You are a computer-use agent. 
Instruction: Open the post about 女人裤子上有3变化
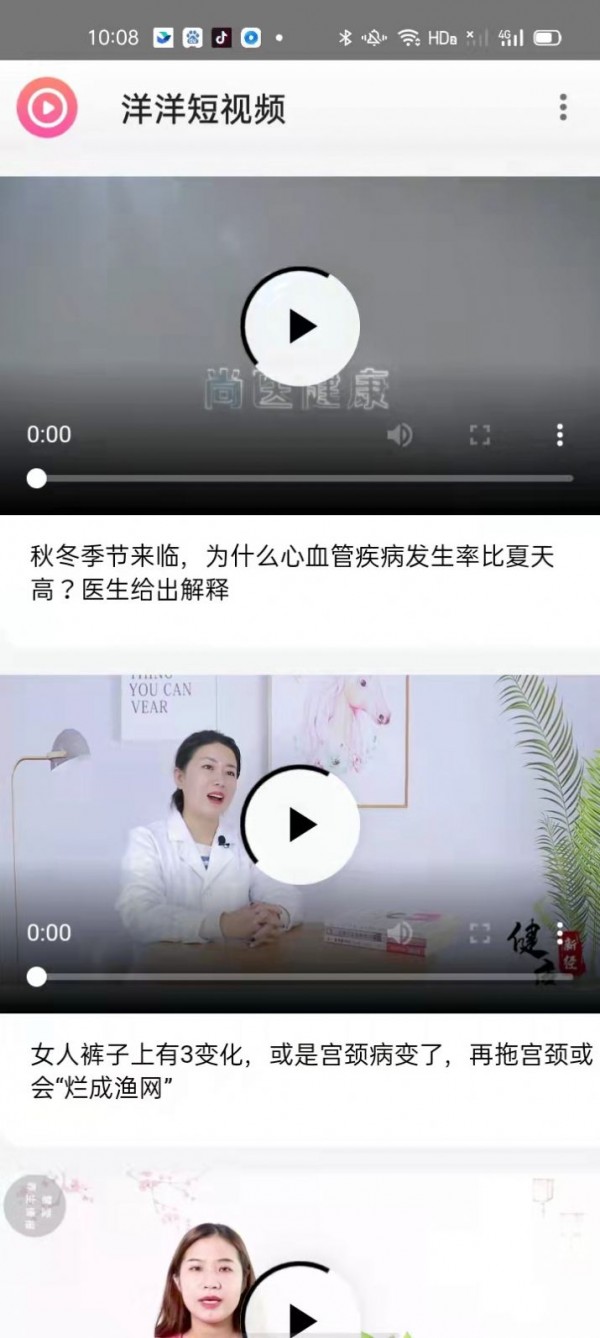click(310, 1071)
